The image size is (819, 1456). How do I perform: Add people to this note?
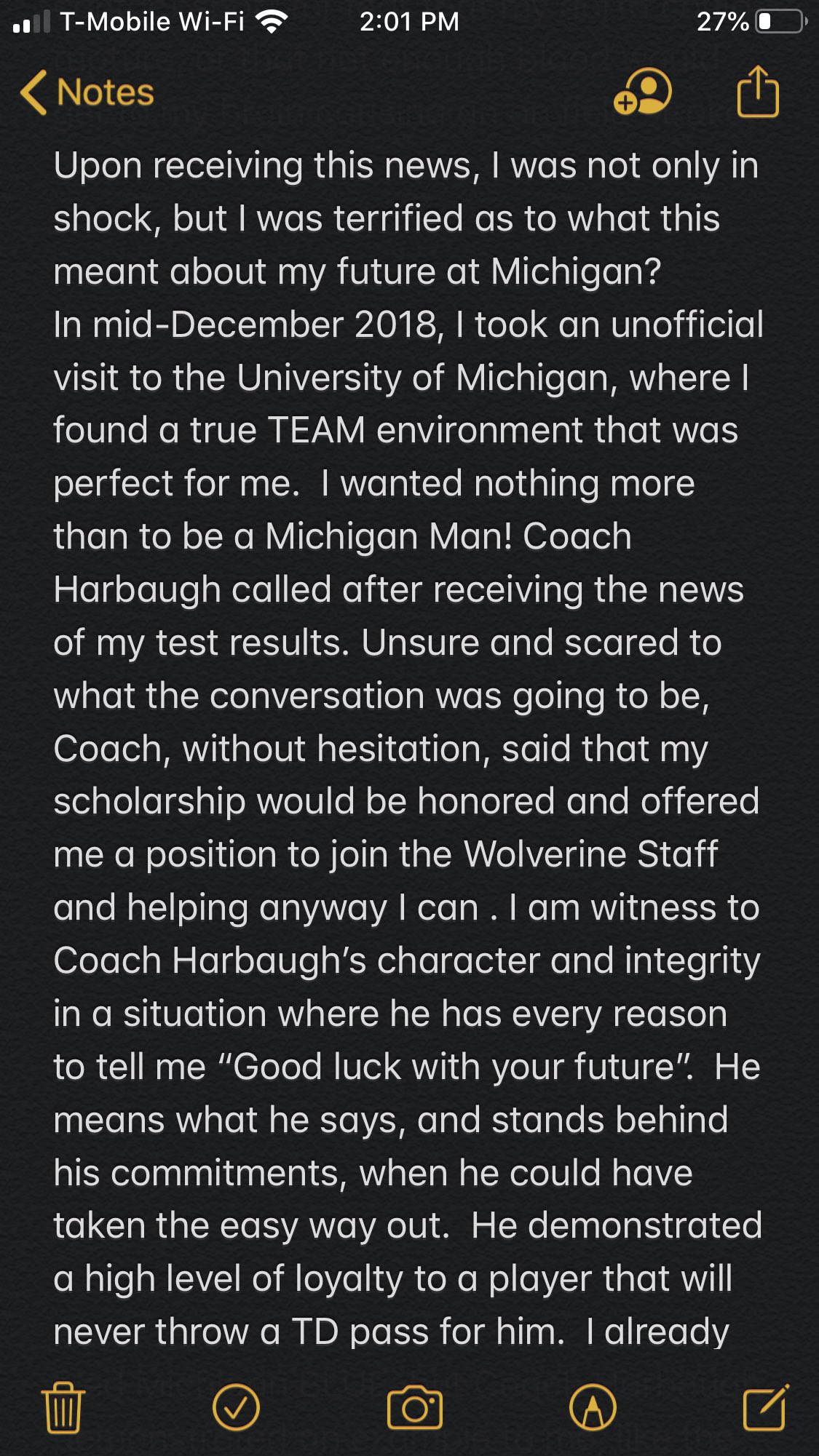pyautogui.click(x=642, y=92)
